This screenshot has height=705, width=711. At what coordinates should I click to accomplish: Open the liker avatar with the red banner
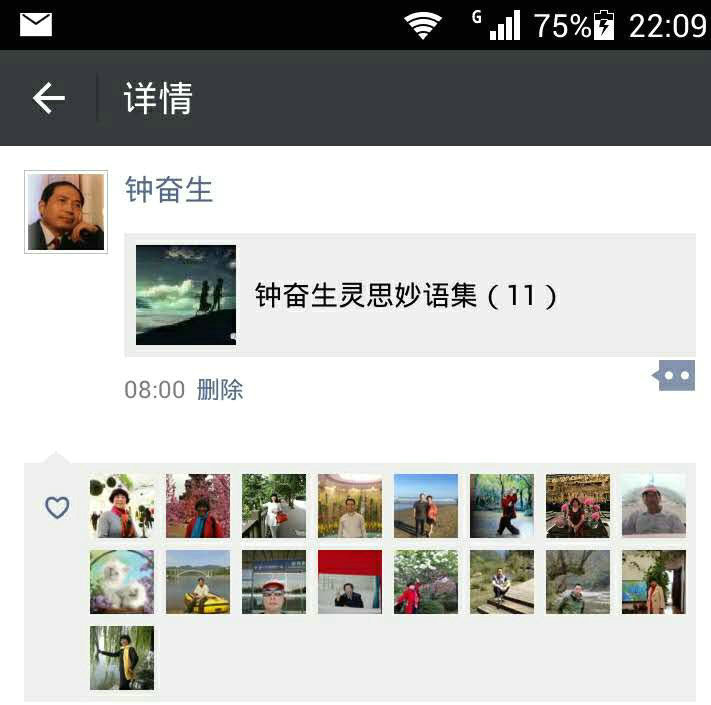coord(350,582)
